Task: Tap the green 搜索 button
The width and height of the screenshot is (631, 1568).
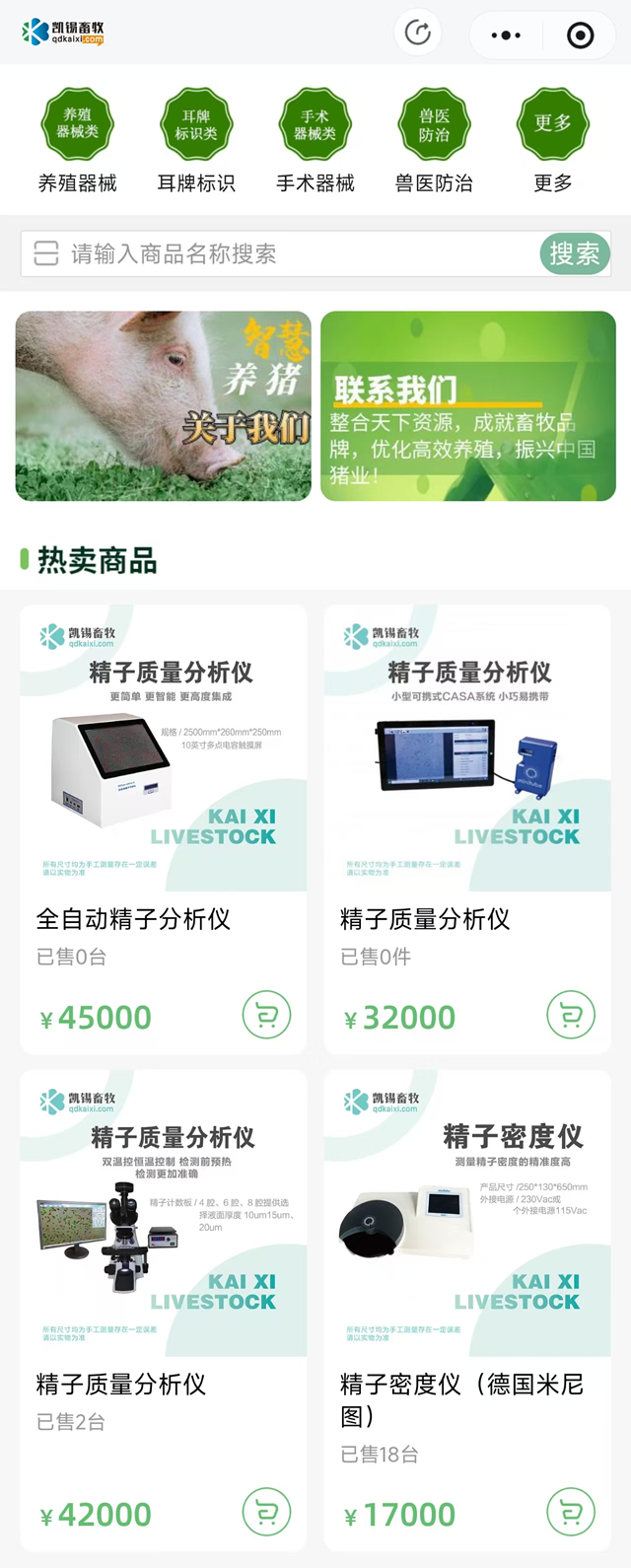Action: pos(574,254)
